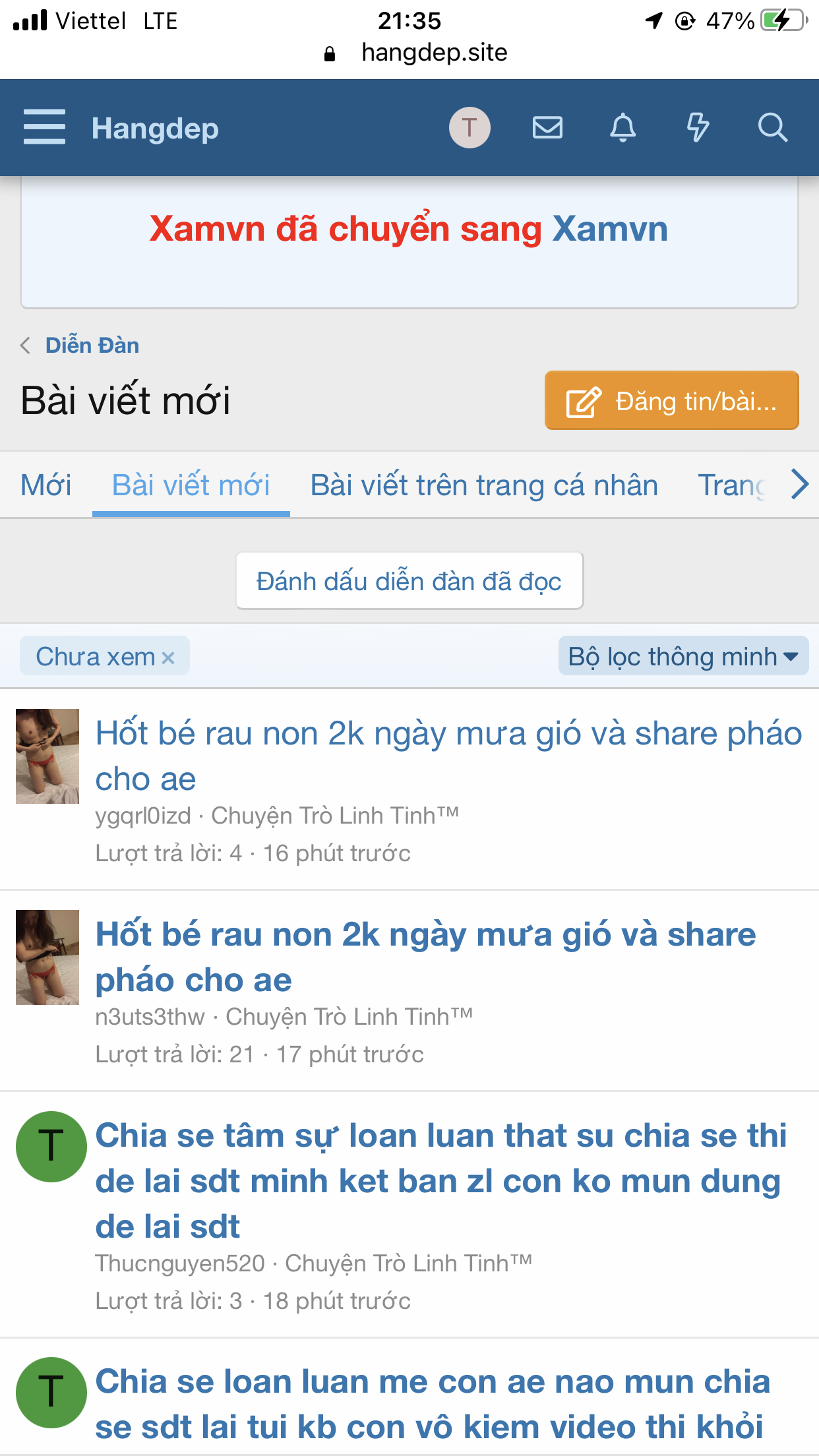Open the notifications bell
The image size is (819, 1456).
[622, 127]
